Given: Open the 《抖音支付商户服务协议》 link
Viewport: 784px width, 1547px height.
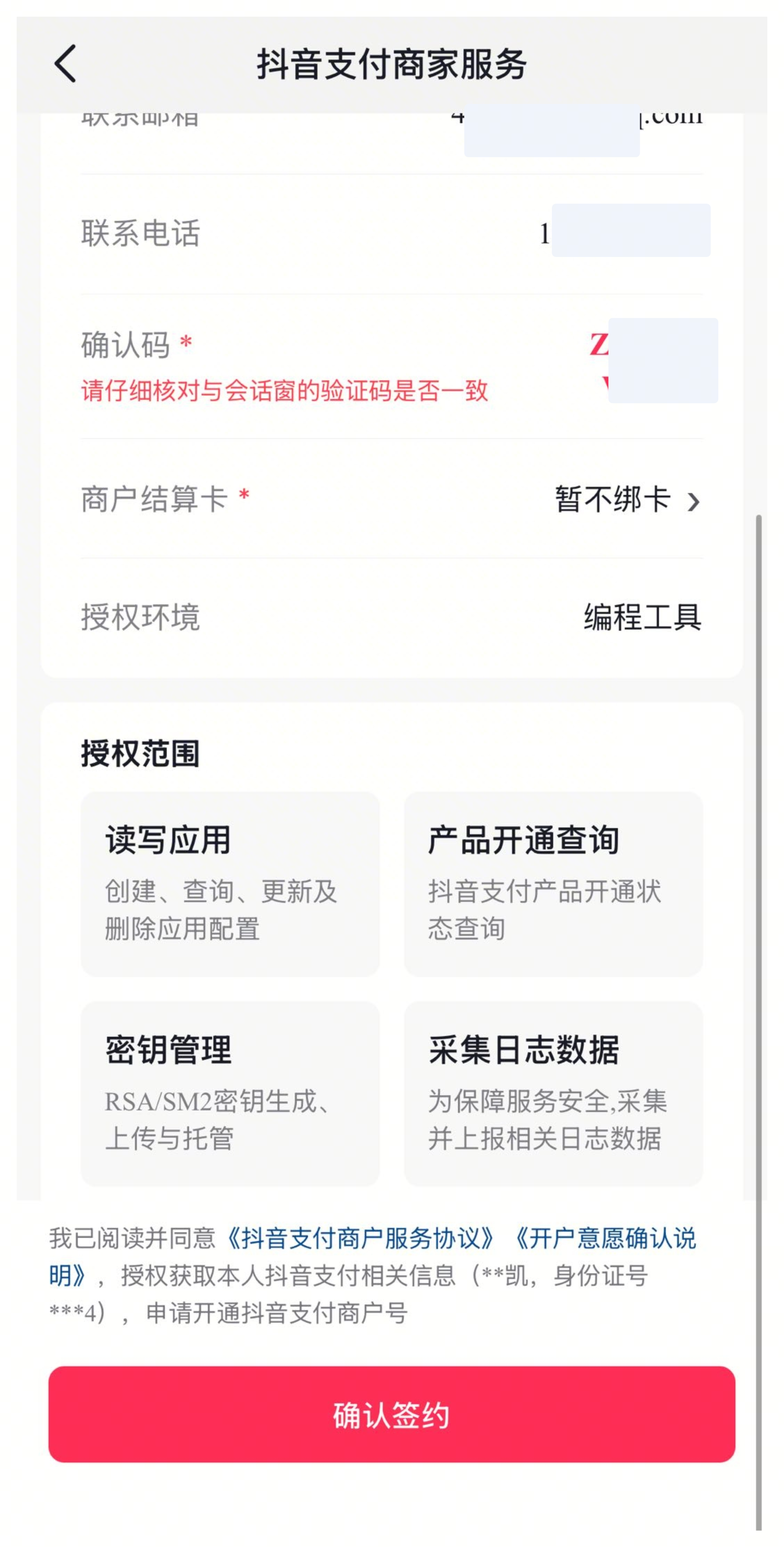Looking at the screenshot, I should [x=360, y=1238].
